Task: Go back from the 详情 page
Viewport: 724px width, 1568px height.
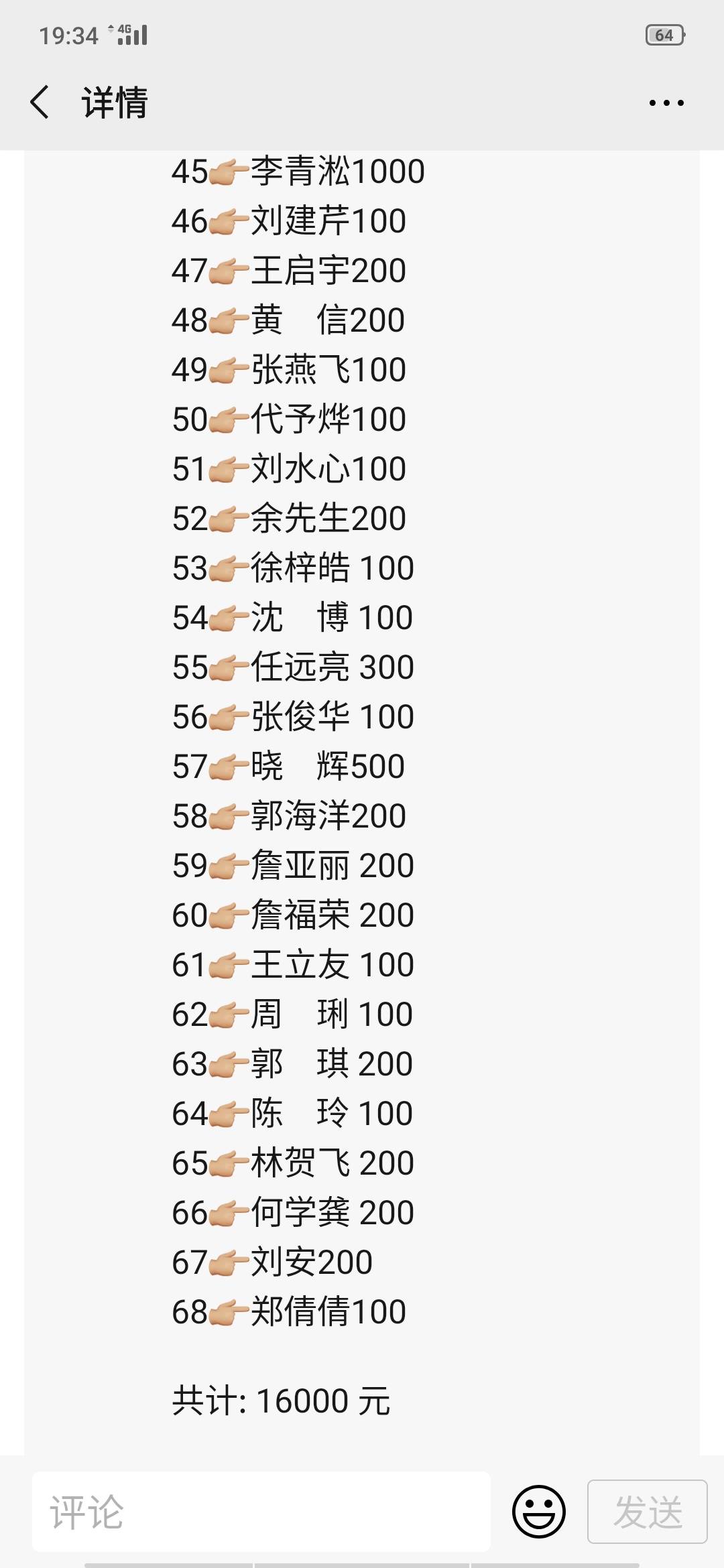Action: (40, 103)
